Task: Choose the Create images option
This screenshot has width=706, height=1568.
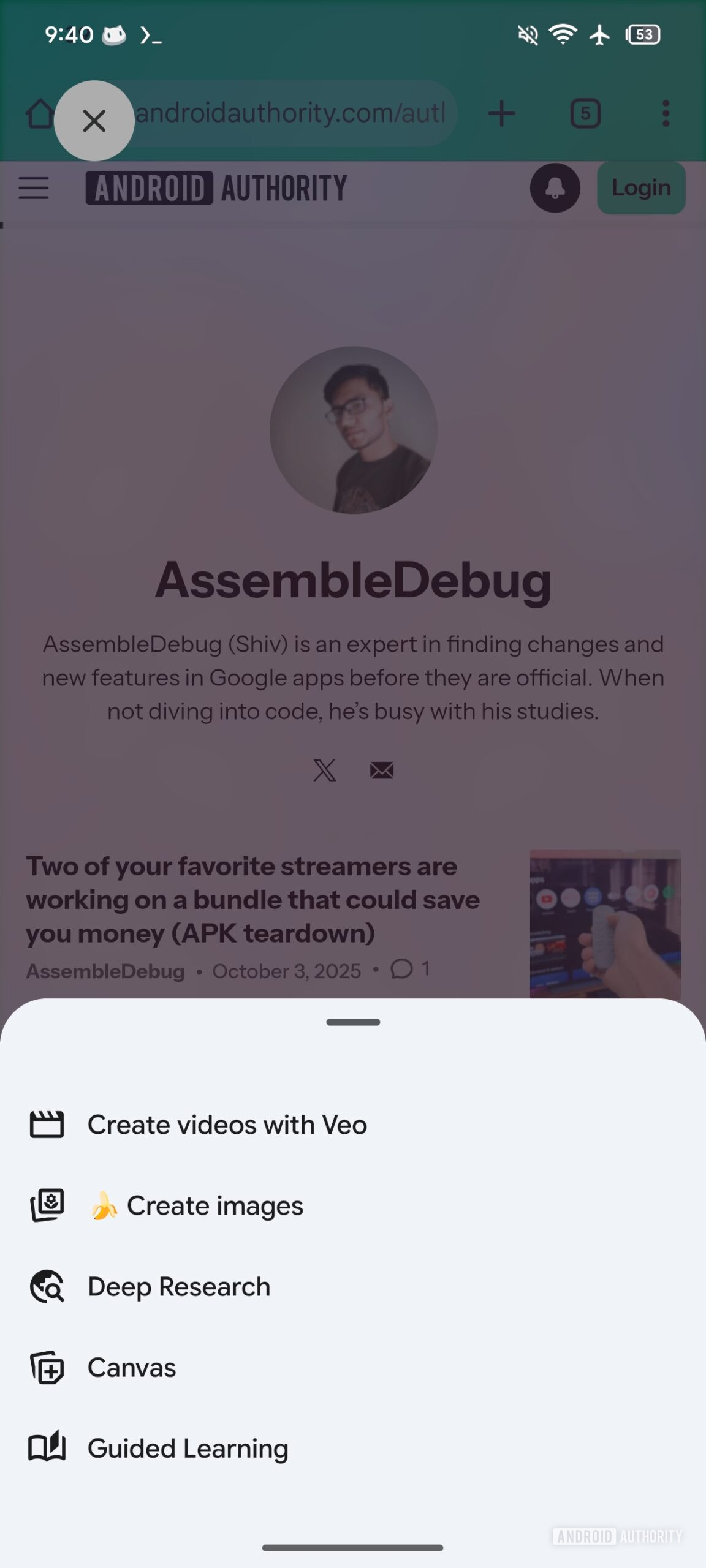Action: (353, 1205)
